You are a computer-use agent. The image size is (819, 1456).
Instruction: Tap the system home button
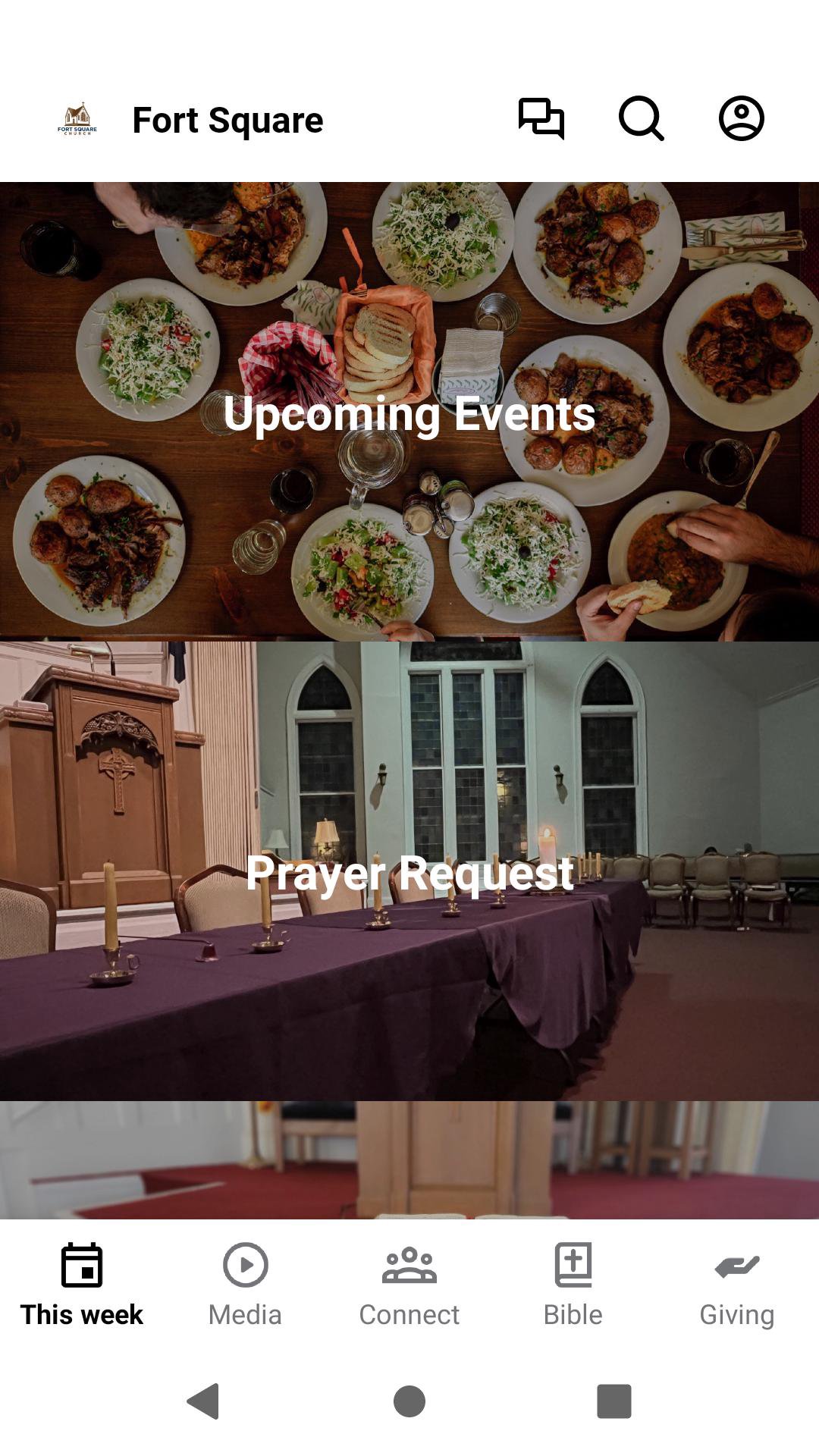[409, 1401]
